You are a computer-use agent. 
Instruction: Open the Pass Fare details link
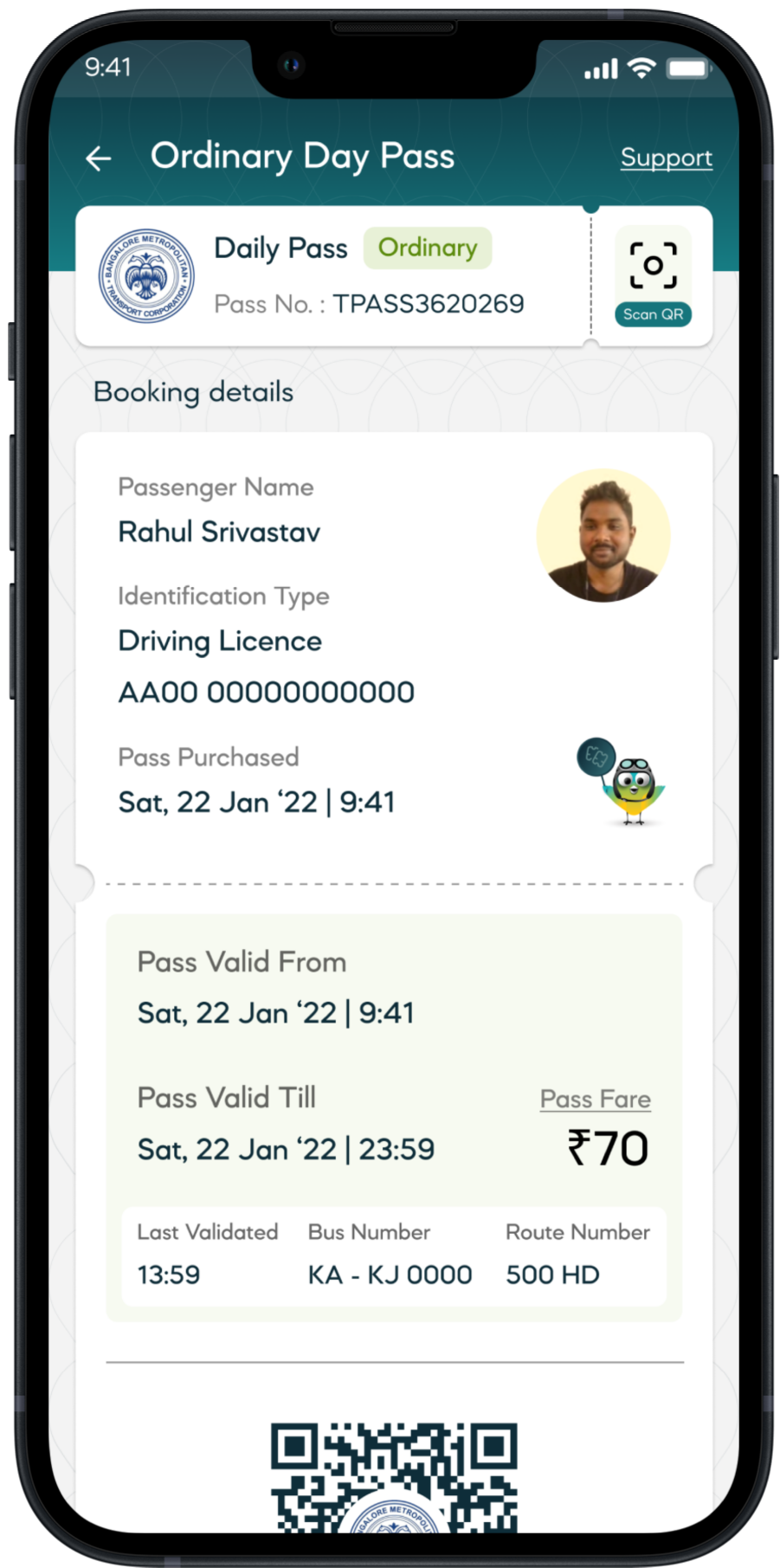click(x=595, y=1099)
